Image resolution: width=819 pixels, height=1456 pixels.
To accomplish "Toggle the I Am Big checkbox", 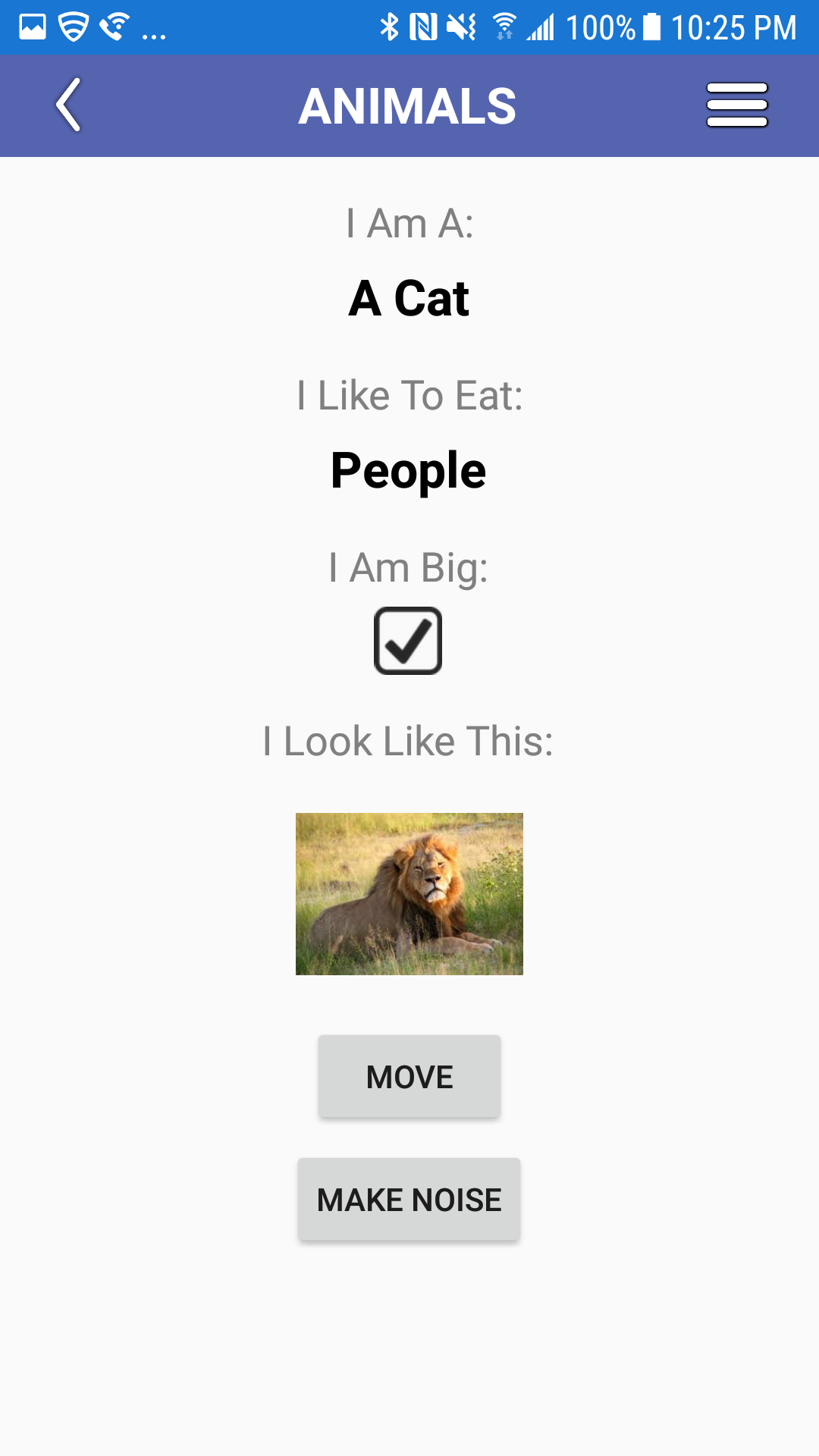I will coord(408,641).
